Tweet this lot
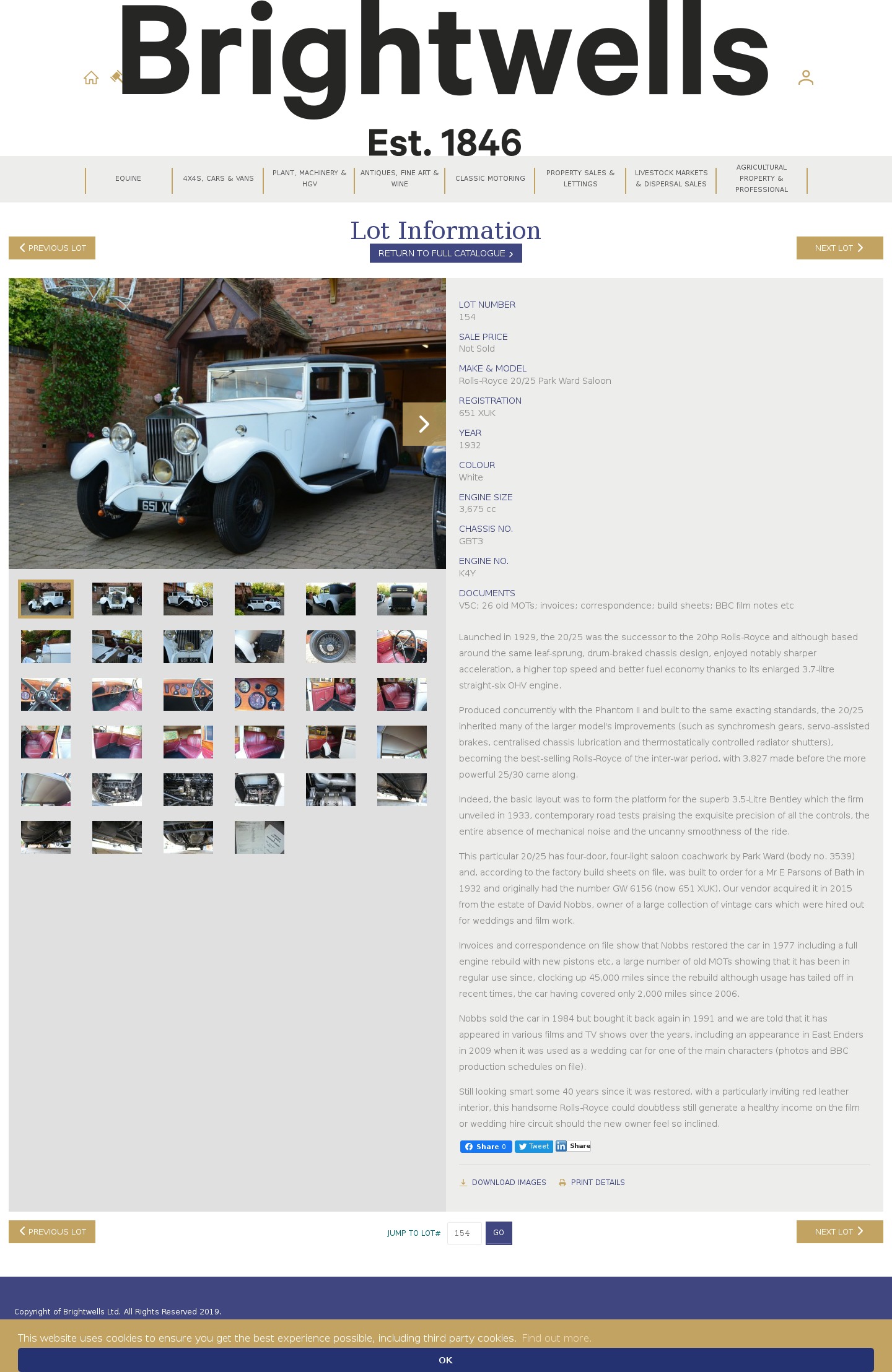Image resolution: width=892 pixels, height=1372 pixels. pos(533,1147)
